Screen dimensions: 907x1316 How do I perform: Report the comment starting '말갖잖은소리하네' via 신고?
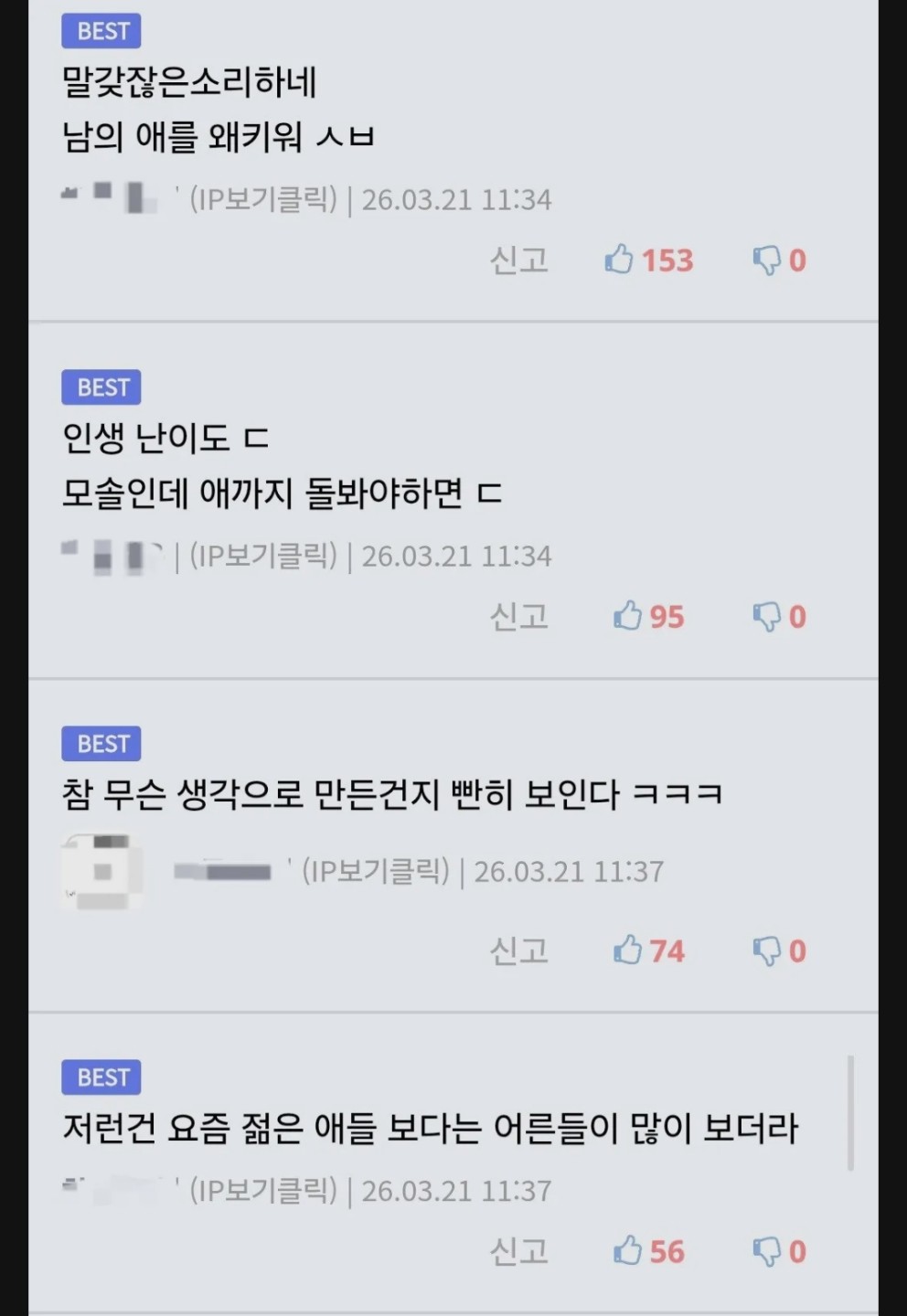coord(518,260)
